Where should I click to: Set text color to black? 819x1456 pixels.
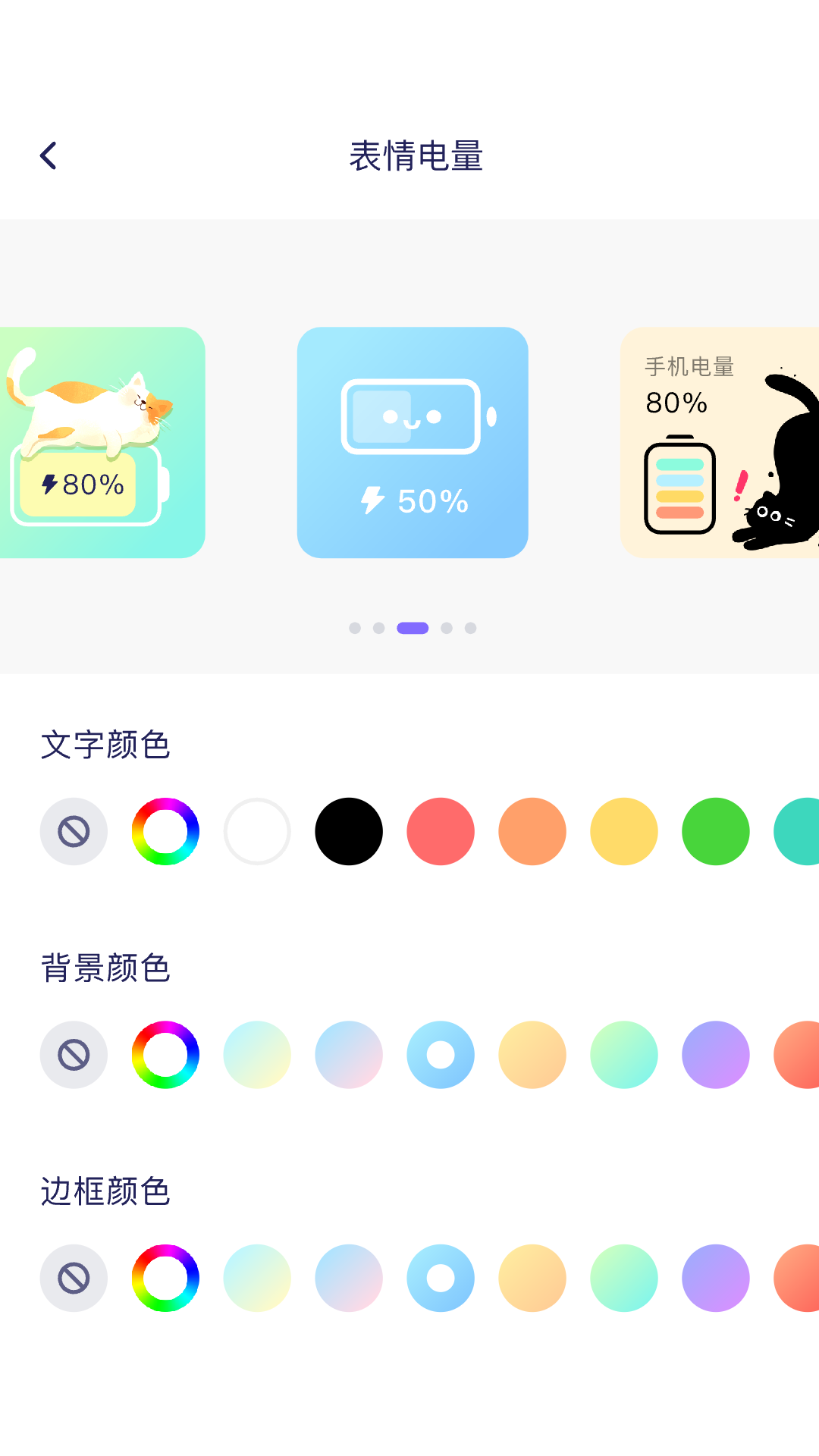point(349,832)
